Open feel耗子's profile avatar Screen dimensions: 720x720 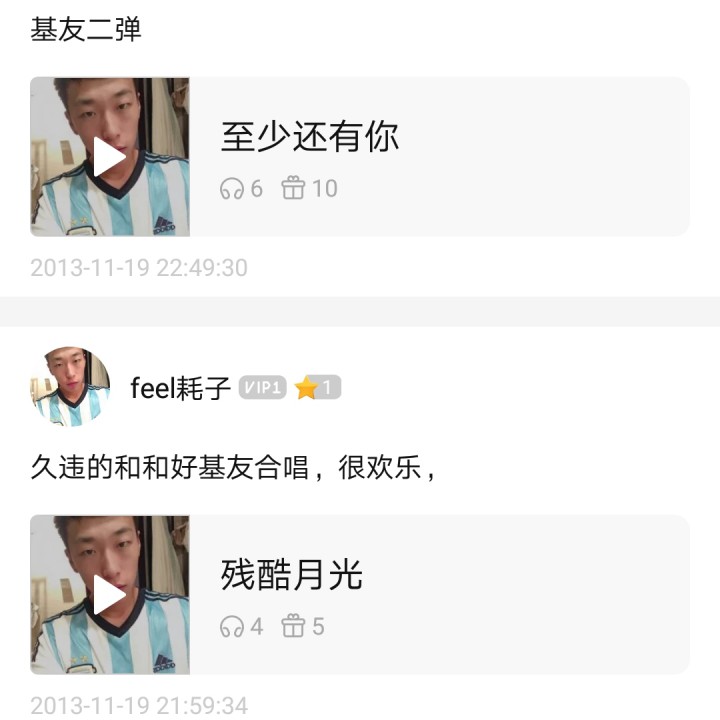pyautogui.click(x=70, y=387)
